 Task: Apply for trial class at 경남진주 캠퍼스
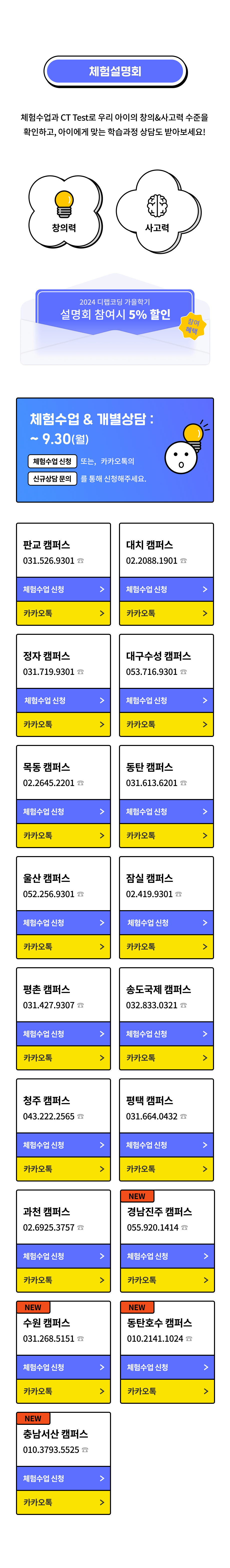(167, 1256)
